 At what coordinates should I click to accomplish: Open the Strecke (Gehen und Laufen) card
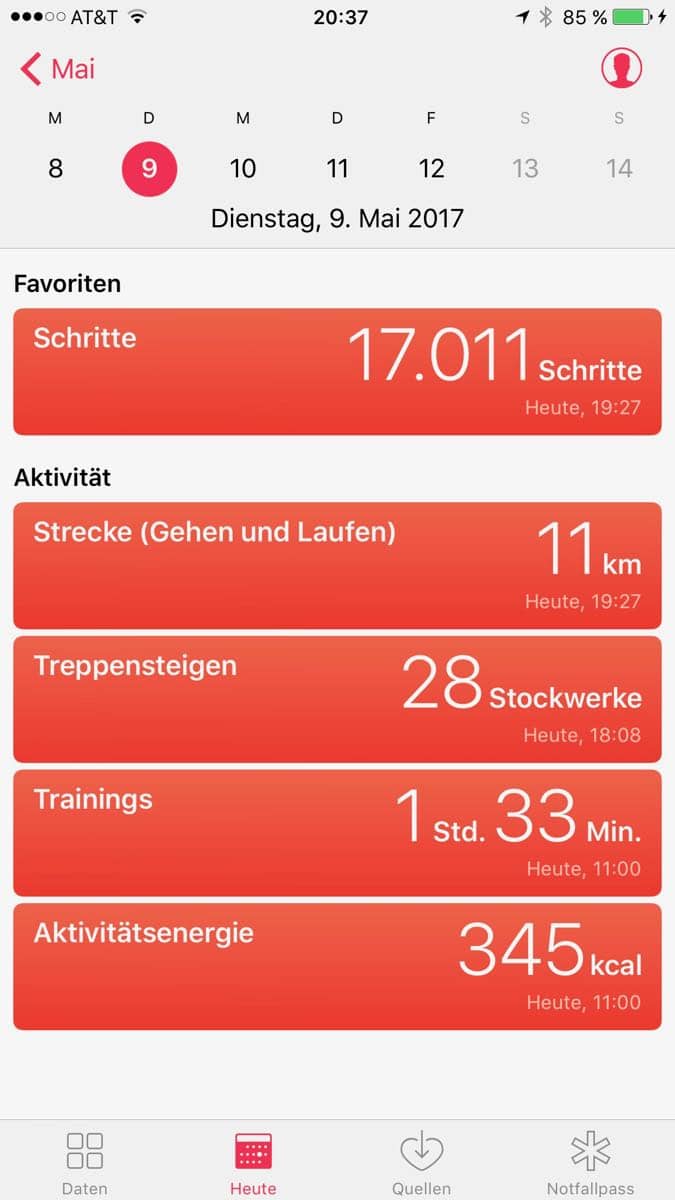337,565
